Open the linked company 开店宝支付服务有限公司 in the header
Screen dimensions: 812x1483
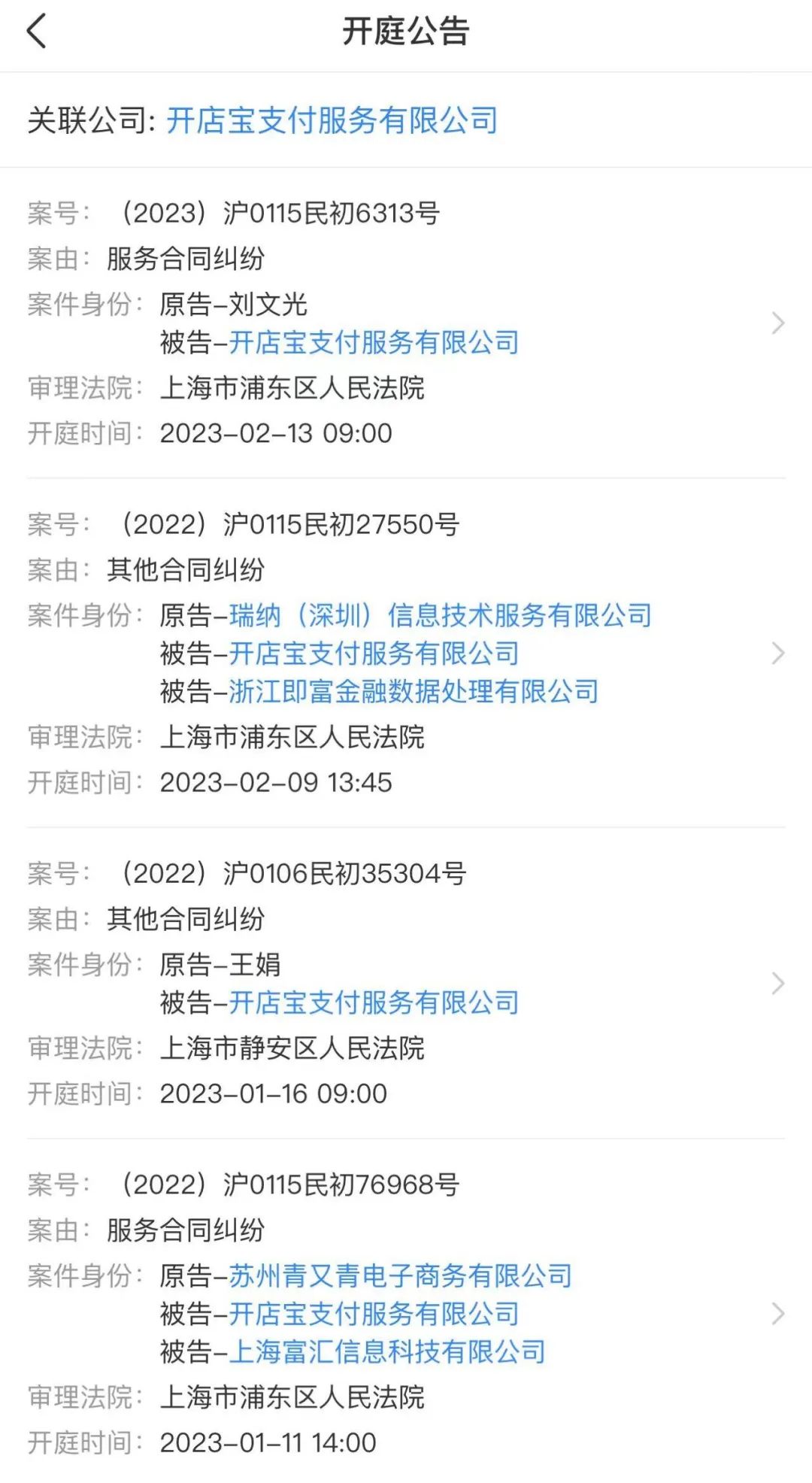pyautogui.click(x=332, y=120)
